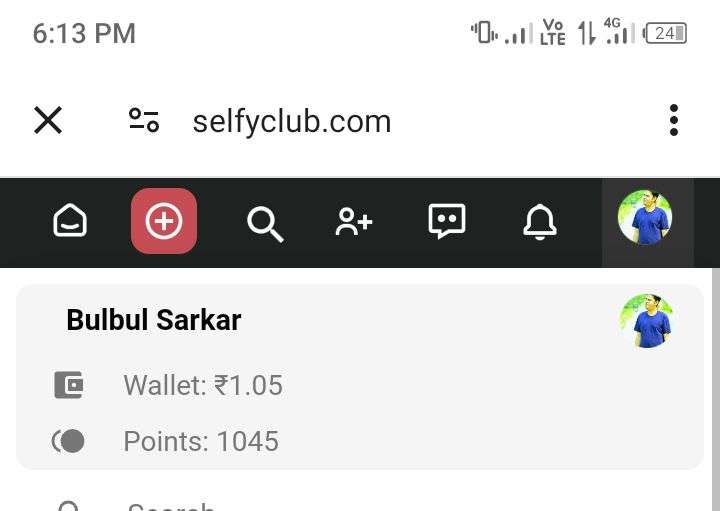This screenshot has width=720, height=511.
Task: Open the Wallet ₹1.05 row
Action: [203, 385]
